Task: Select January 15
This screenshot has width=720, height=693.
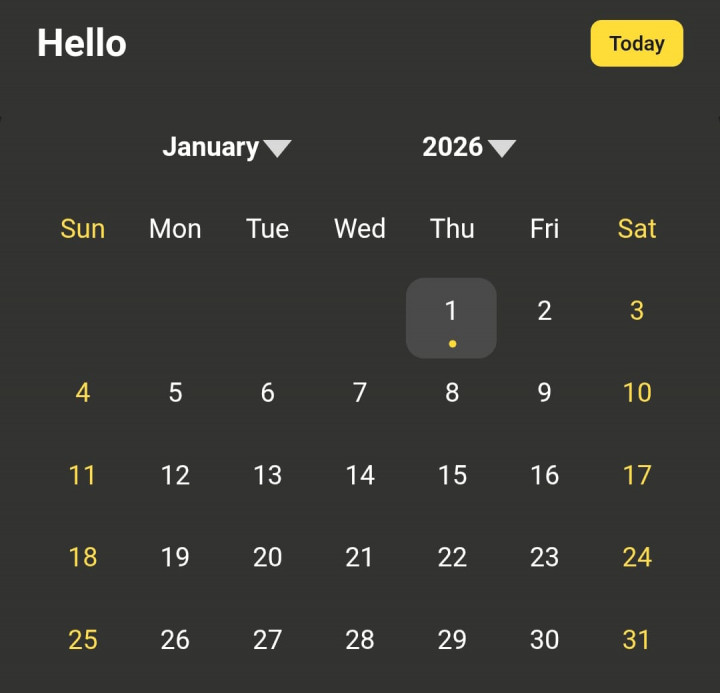Action: [x=452, y=475]
